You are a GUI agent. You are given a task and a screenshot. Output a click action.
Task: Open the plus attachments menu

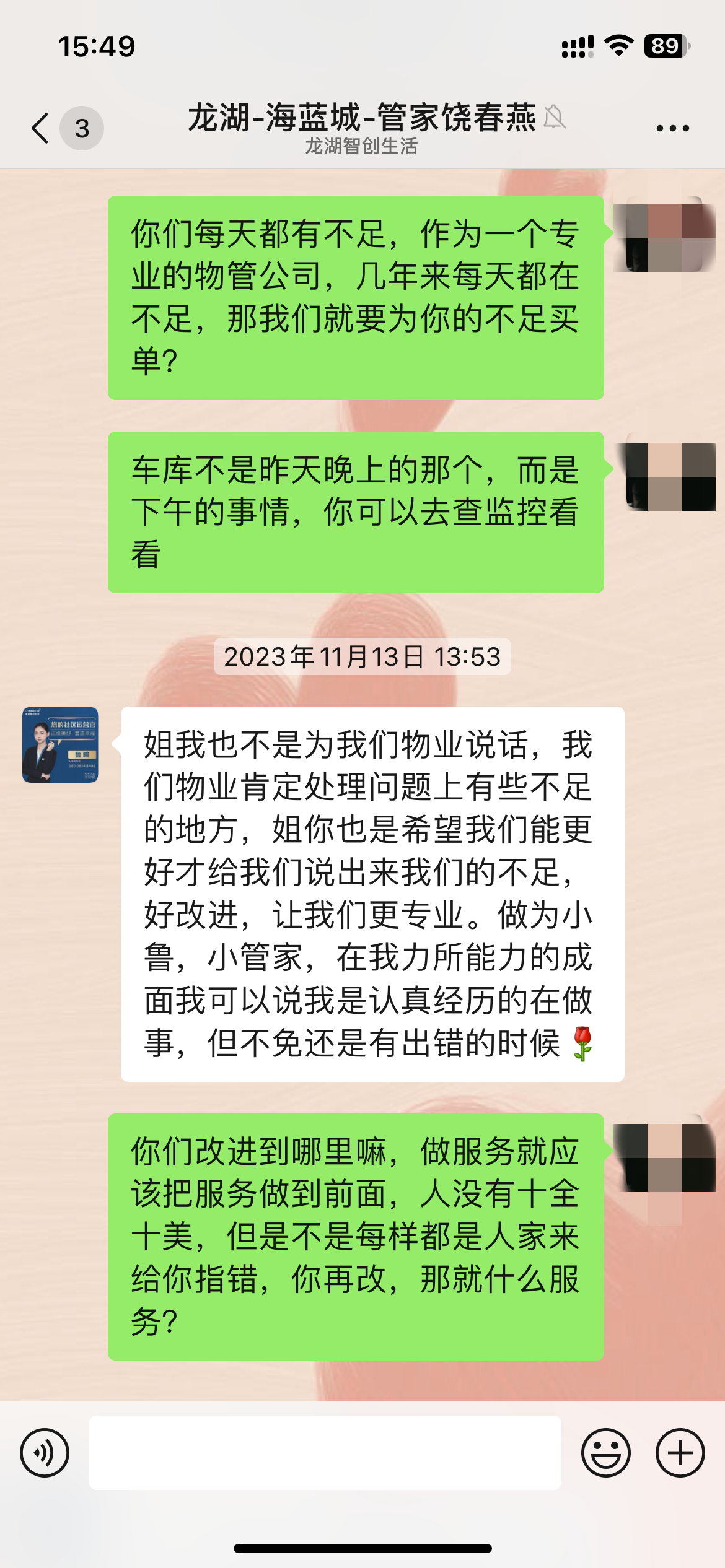pyautogui.click(x=680, y=1453)
